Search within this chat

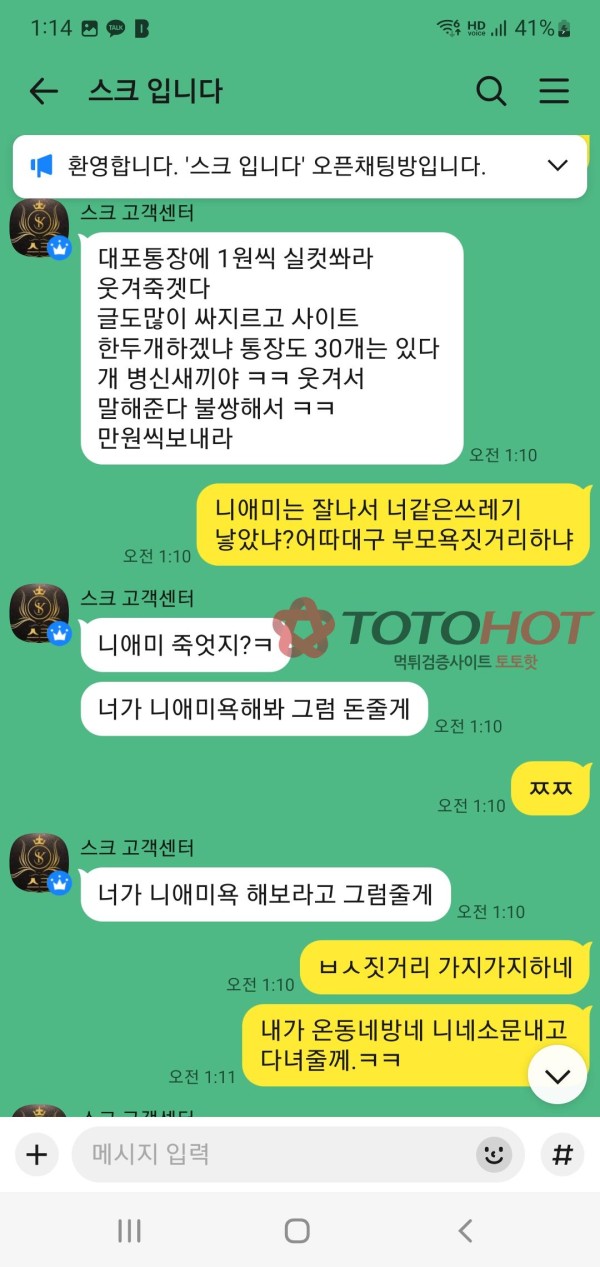(x=491, y=92)
